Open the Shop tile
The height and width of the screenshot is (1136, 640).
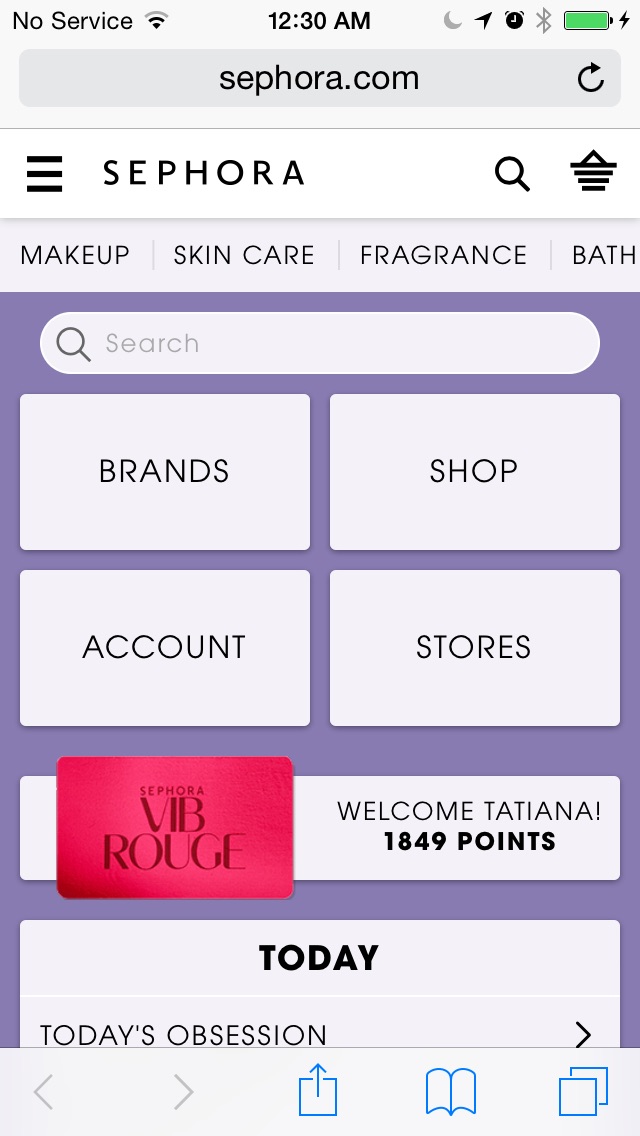tap(474, 471)
